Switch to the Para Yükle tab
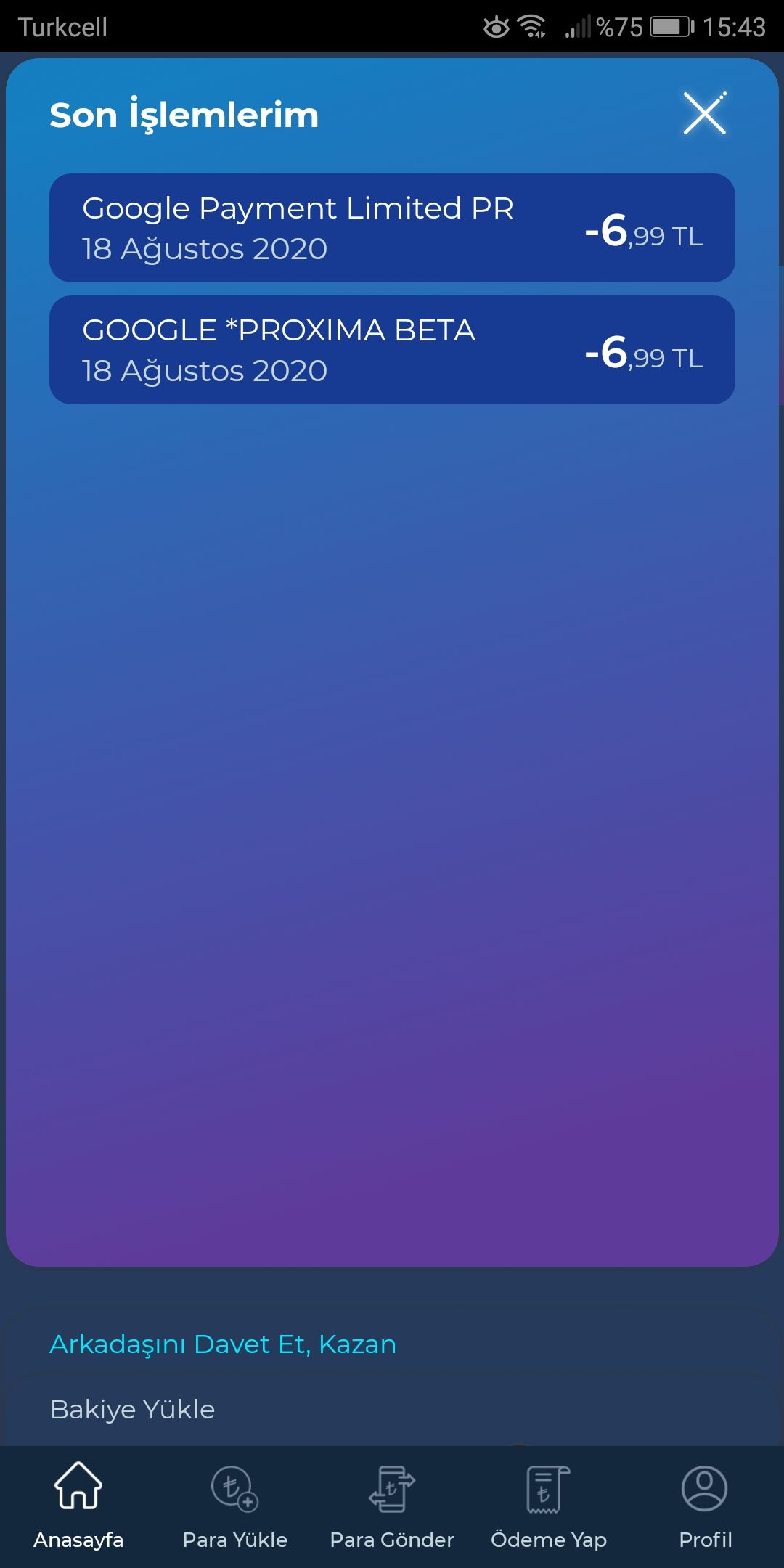This screenshot has width=784, height=1568. [x=235, y=1506]
